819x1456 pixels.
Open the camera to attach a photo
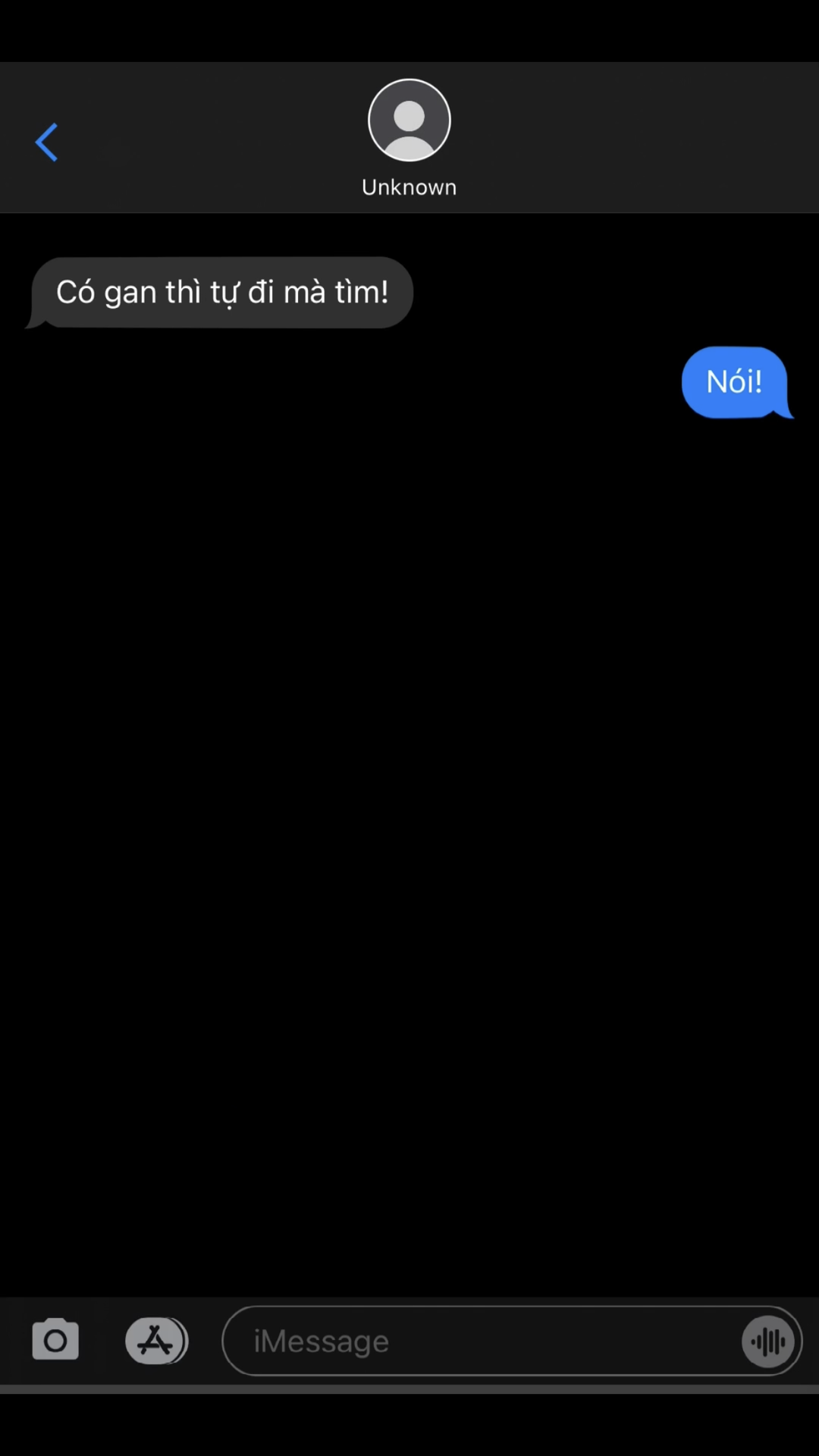55,1340
